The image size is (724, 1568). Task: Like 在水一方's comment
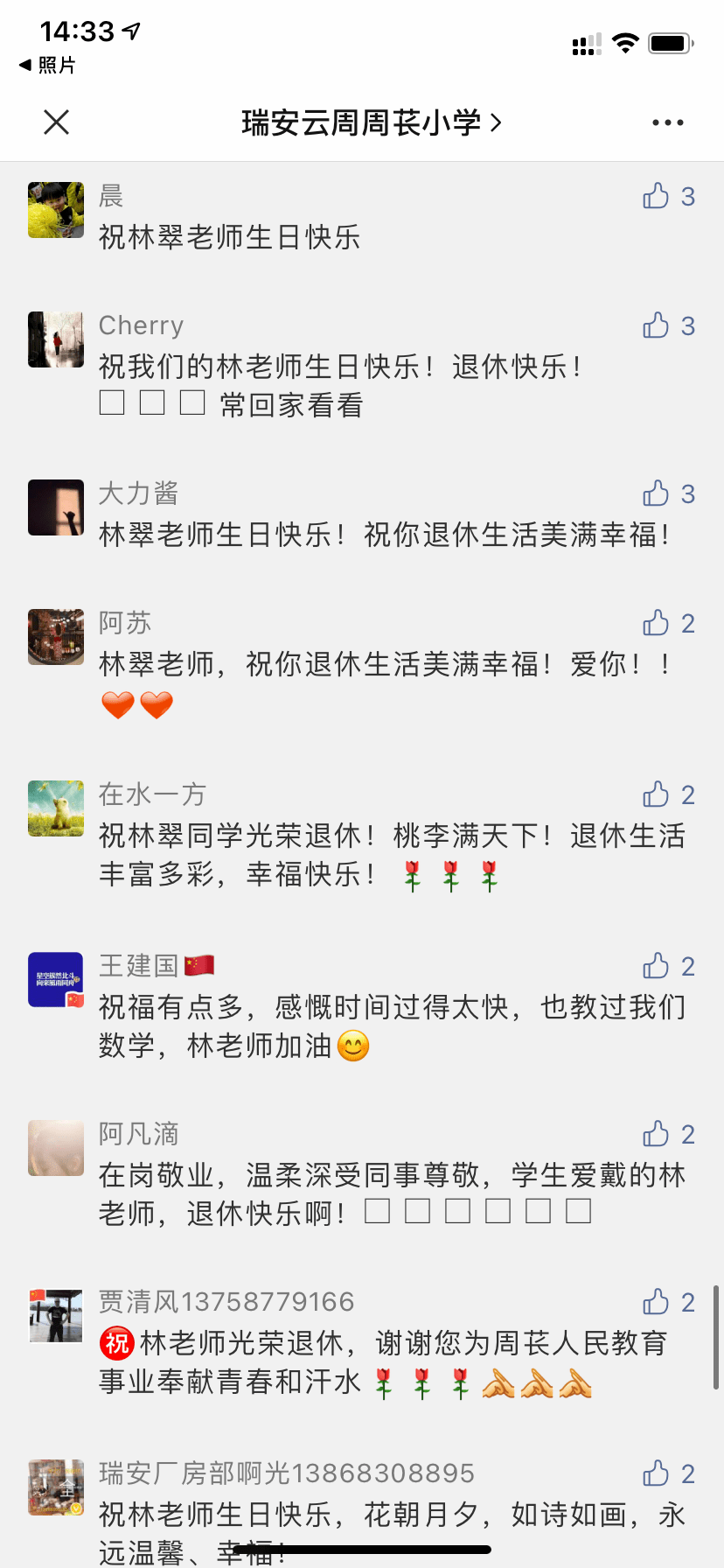(656, 794)
